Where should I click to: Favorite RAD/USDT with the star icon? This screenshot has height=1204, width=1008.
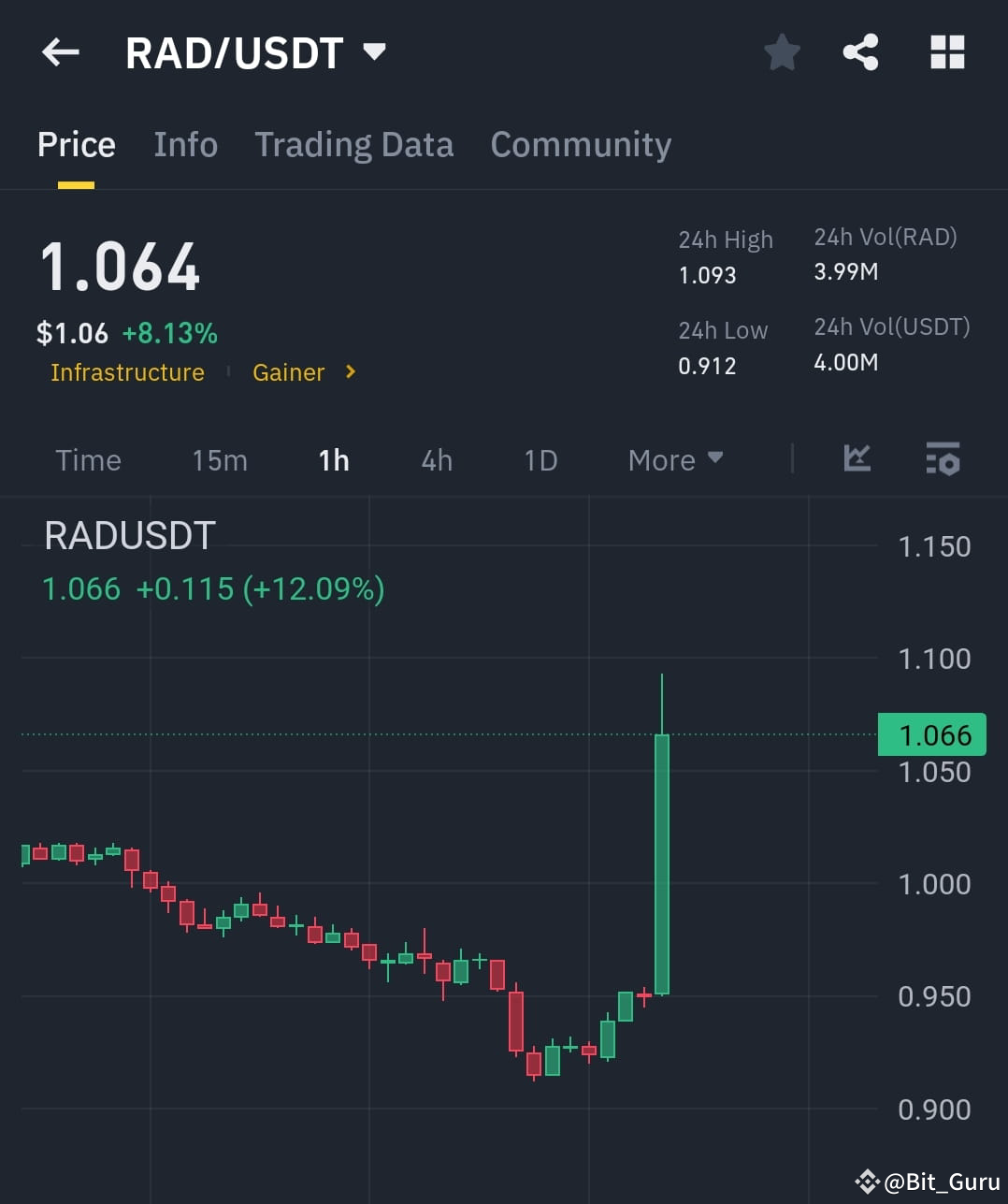(782, 52)
